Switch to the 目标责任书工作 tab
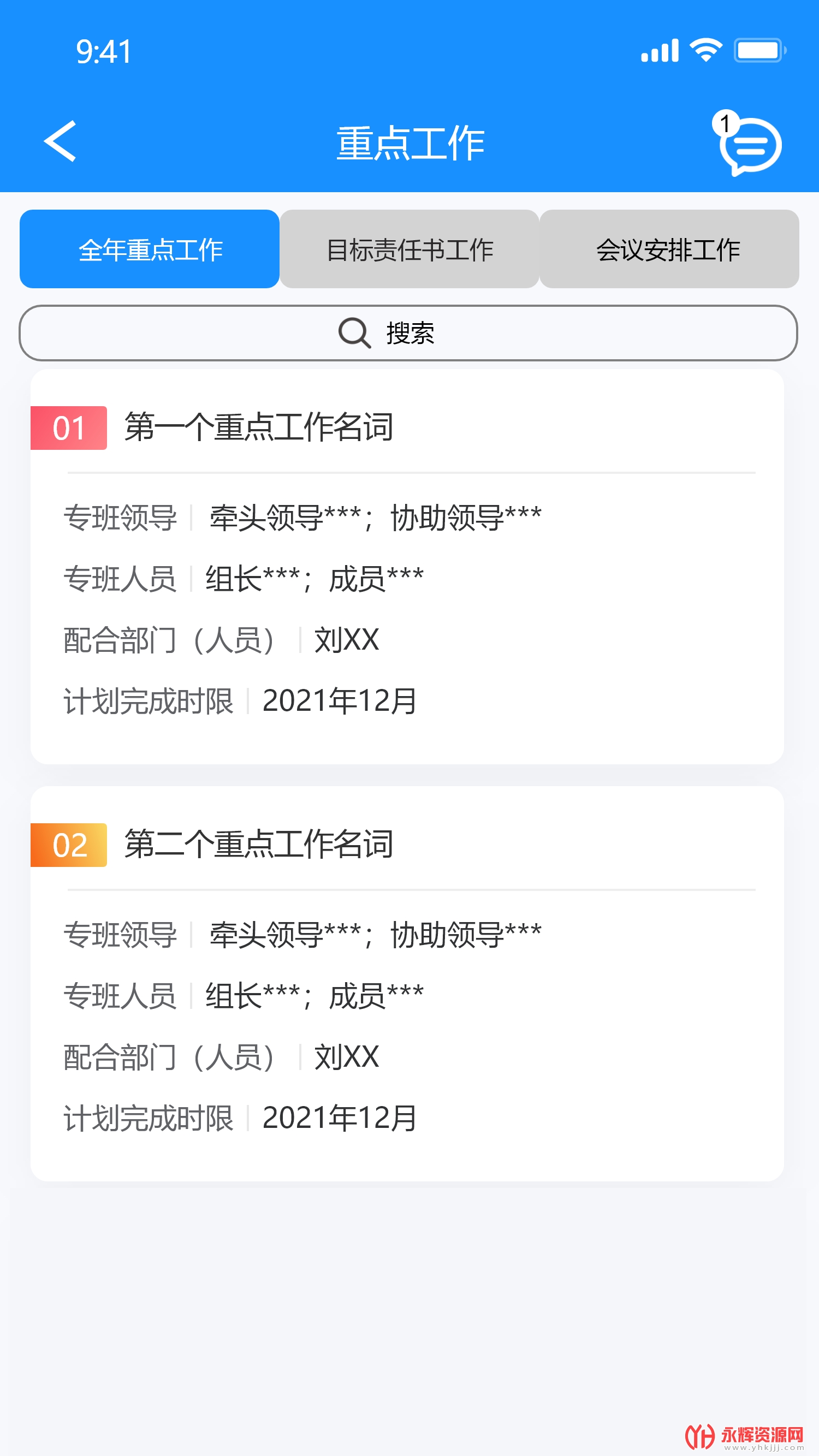The height and width of the screenshot is (1456, 819). click(410, 249)
